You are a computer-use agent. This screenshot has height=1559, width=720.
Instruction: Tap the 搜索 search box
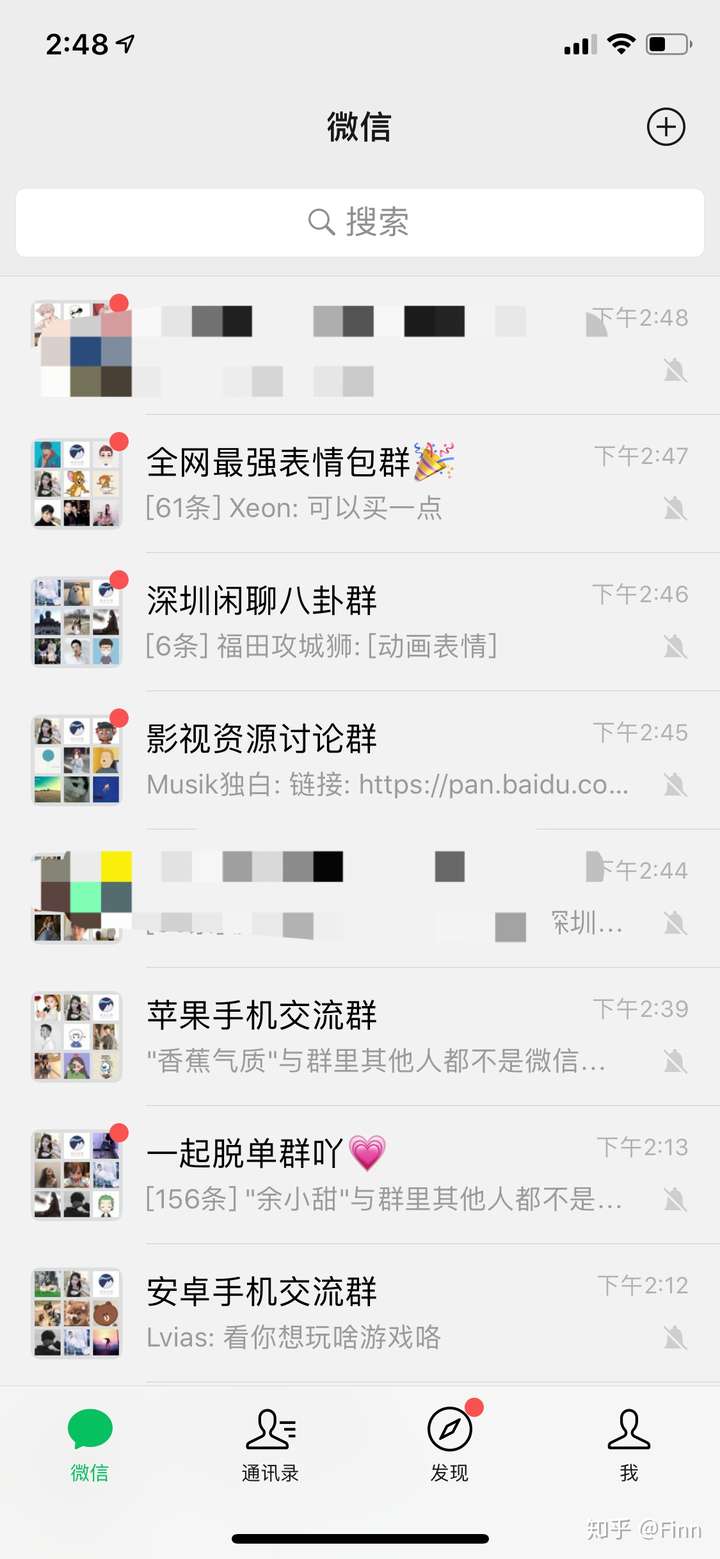[360, 222]
